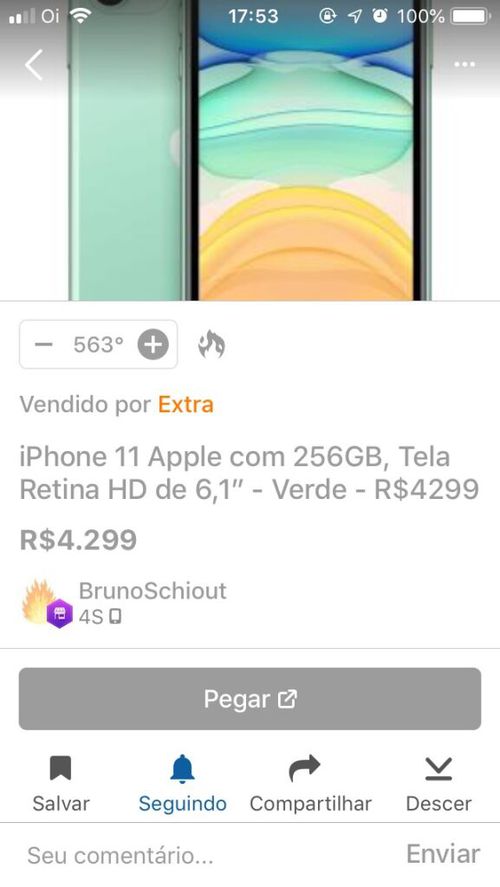
Task: Open the three-dot overflow menu
Action: [x=464, y=64]
